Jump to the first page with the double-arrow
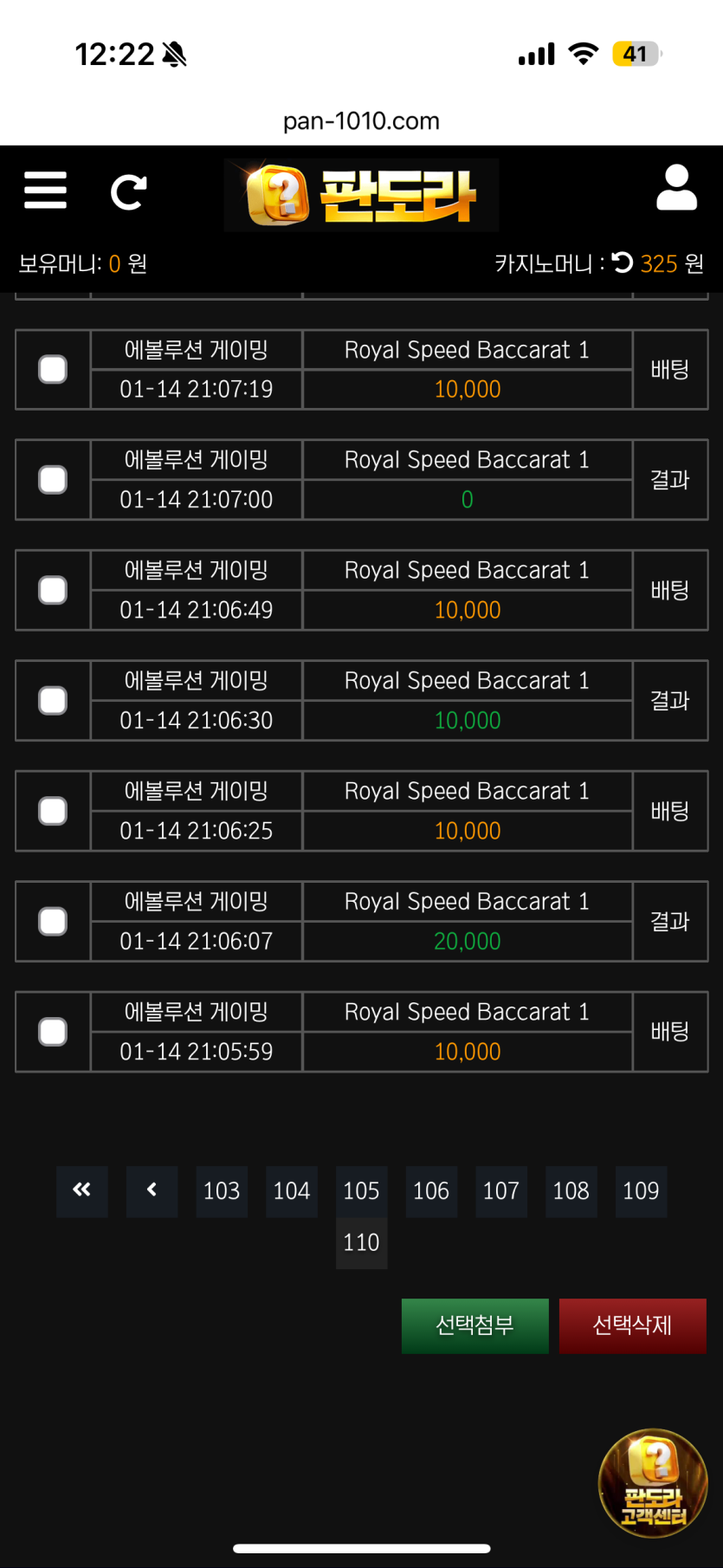 (x=81, y=1191)
